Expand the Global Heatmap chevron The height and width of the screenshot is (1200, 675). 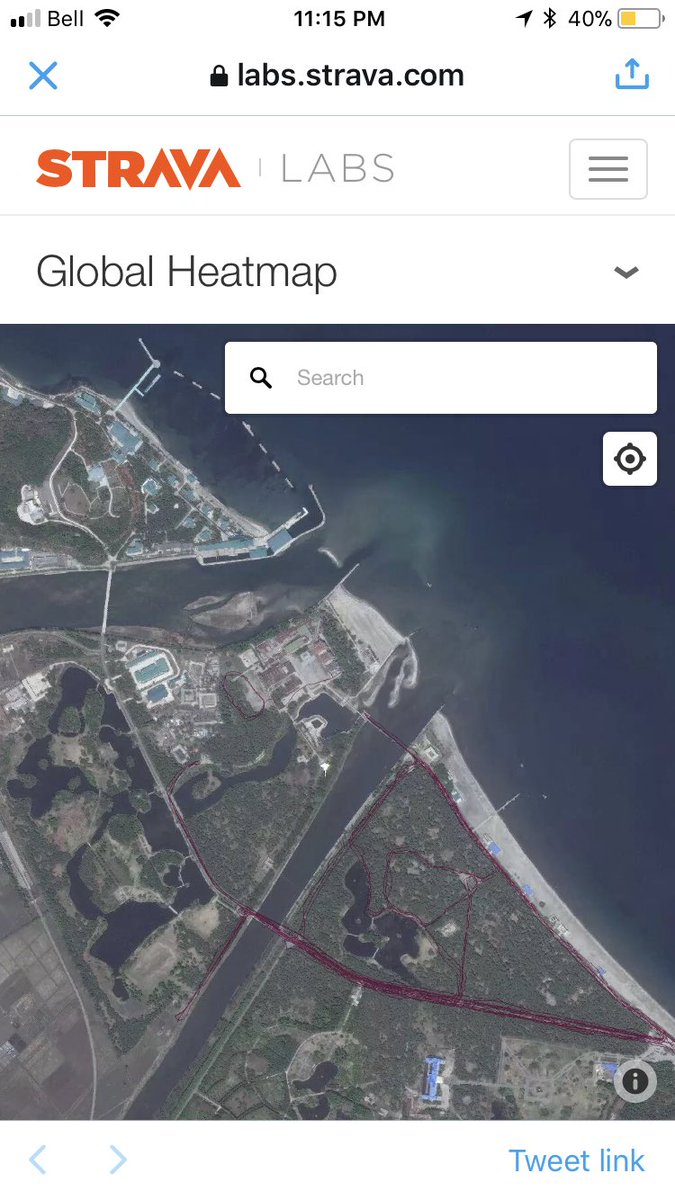point(626,272)
